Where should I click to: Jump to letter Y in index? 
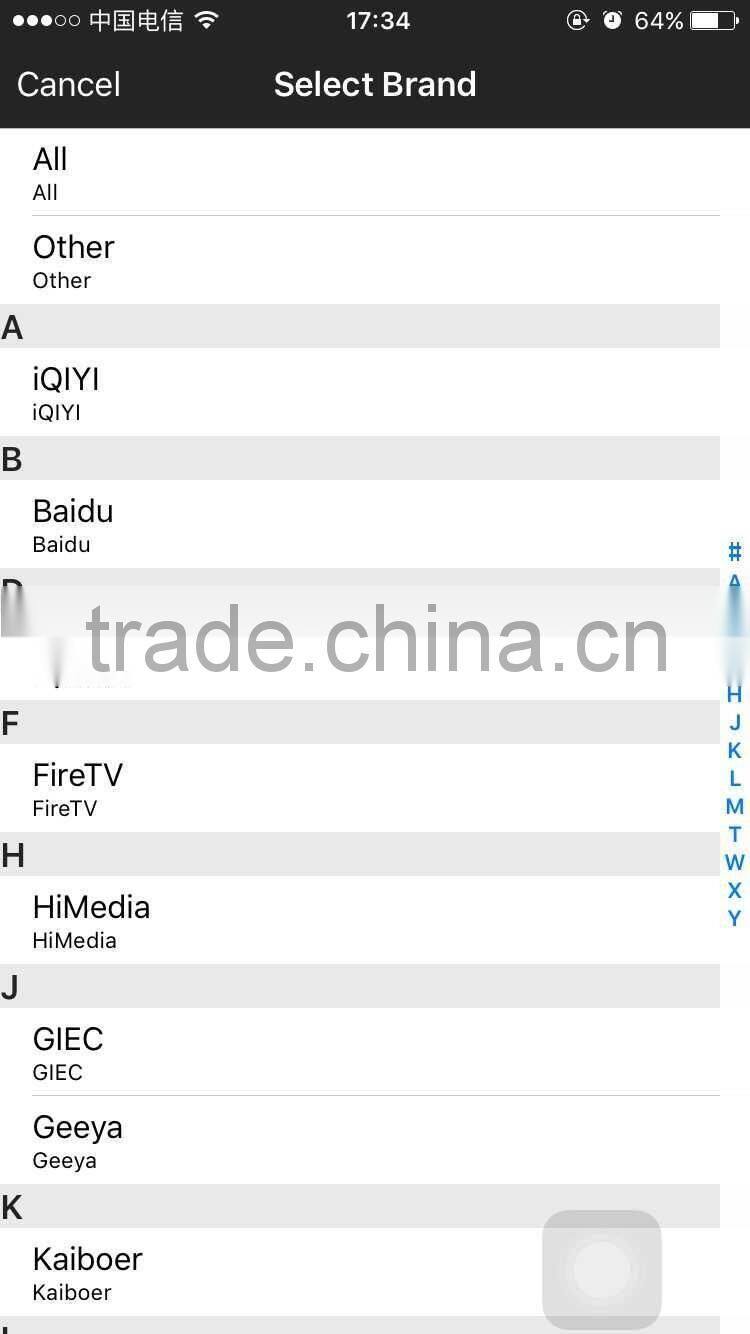coord(734,918)
